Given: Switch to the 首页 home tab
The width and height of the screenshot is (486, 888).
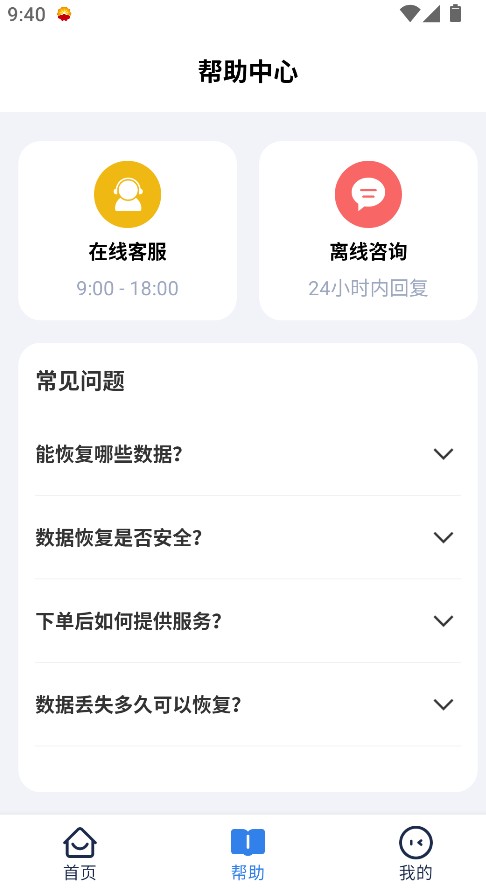Looking at the screenshot, I should coord(80,853).
